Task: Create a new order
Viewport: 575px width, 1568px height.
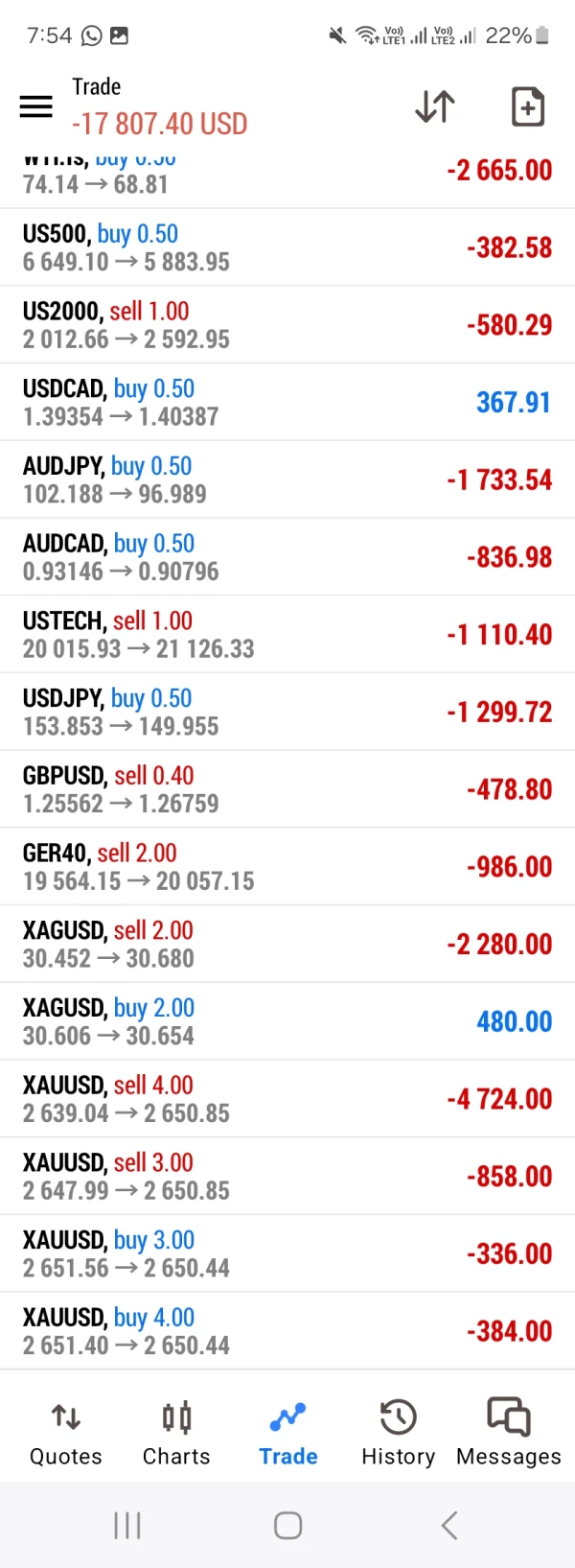Action: (527, 106)
